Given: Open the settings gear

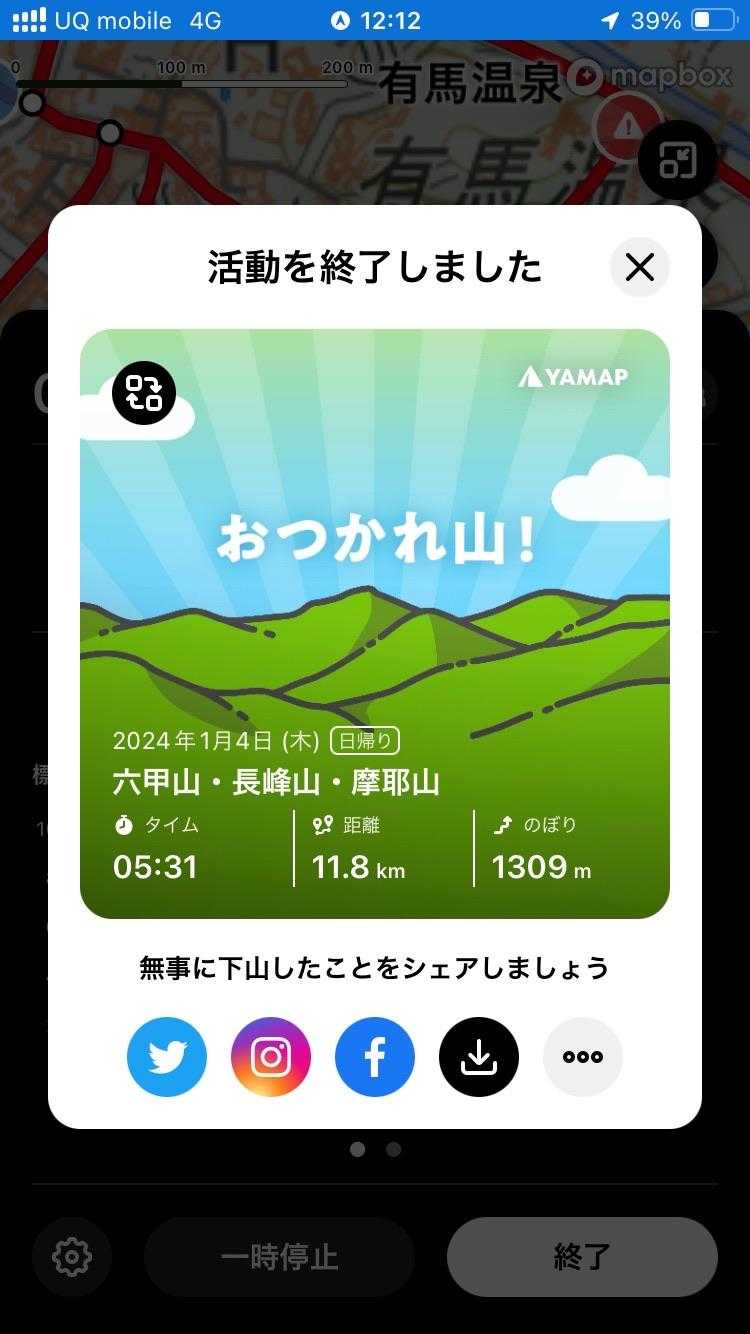Looking at the screenshot, I should click(x=72, y=1257).
